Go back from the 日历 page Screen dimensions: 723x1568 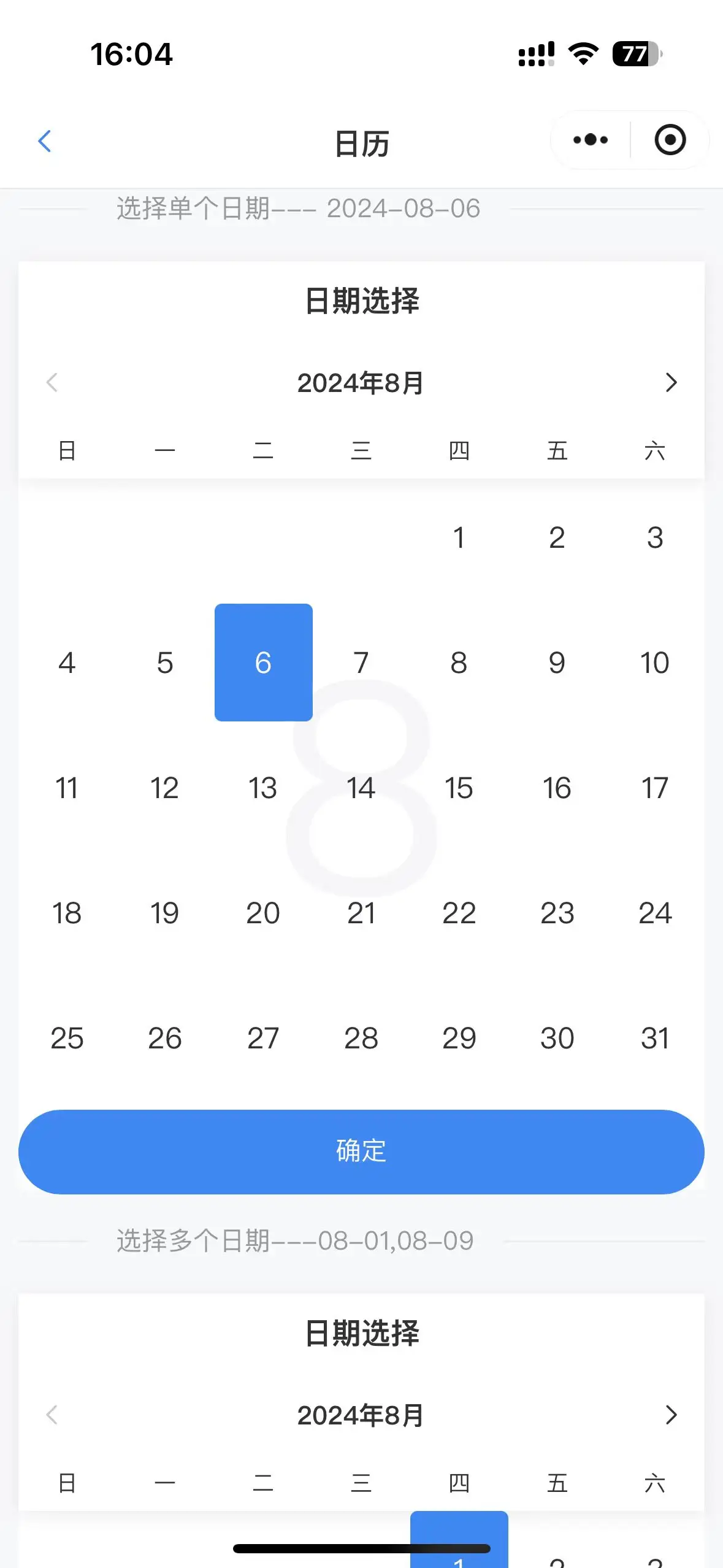(x=45, y=141)
